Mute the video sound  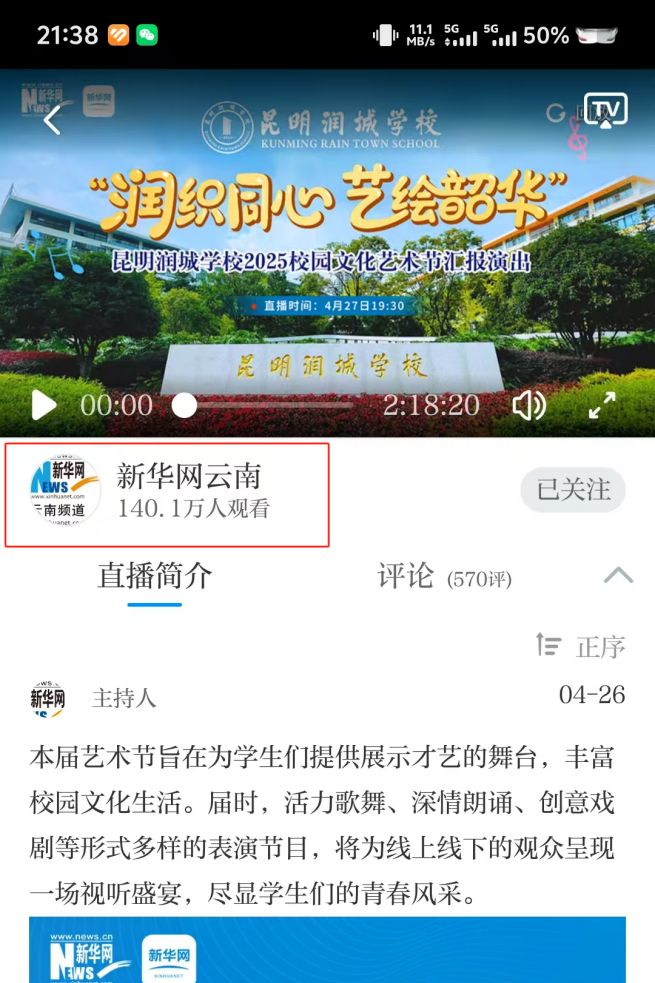[529, 405]
